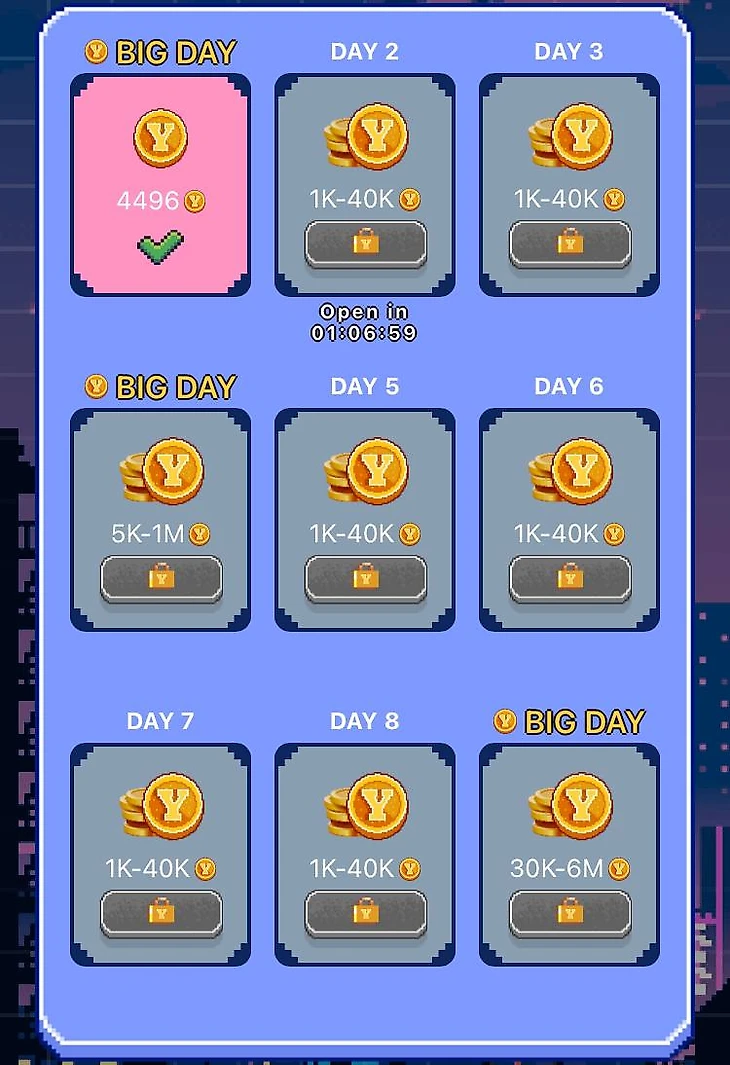Select the locked button under Day 5
This screenshot has width=730, height=1065.
pyautogui.click(x=365, y=579)
